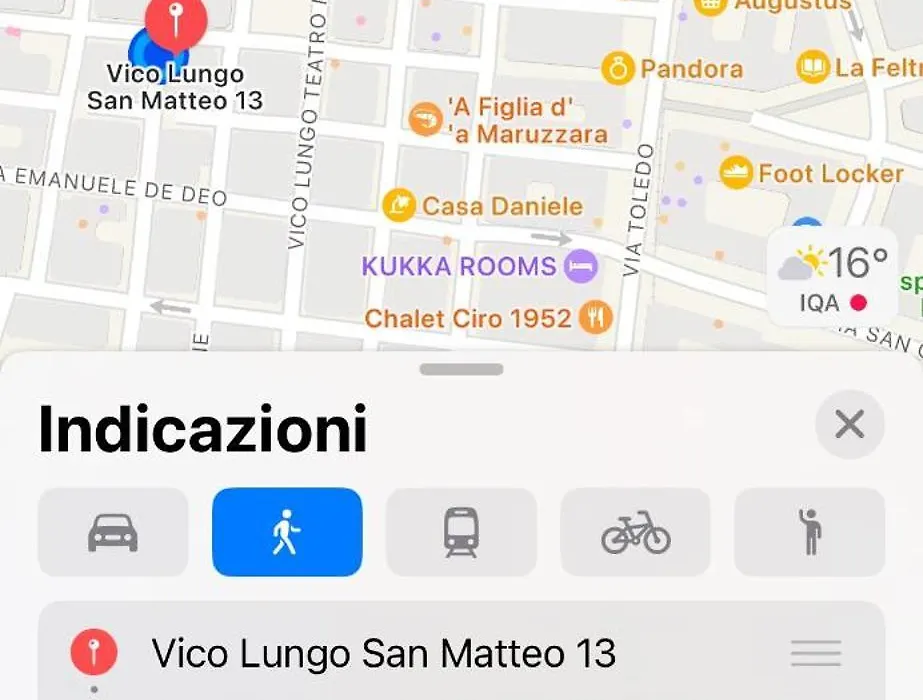Open Chalet Ciro 1952 restaurant marker
The width and height of the screenshot is (923, 700).
[x=598, y=319]
